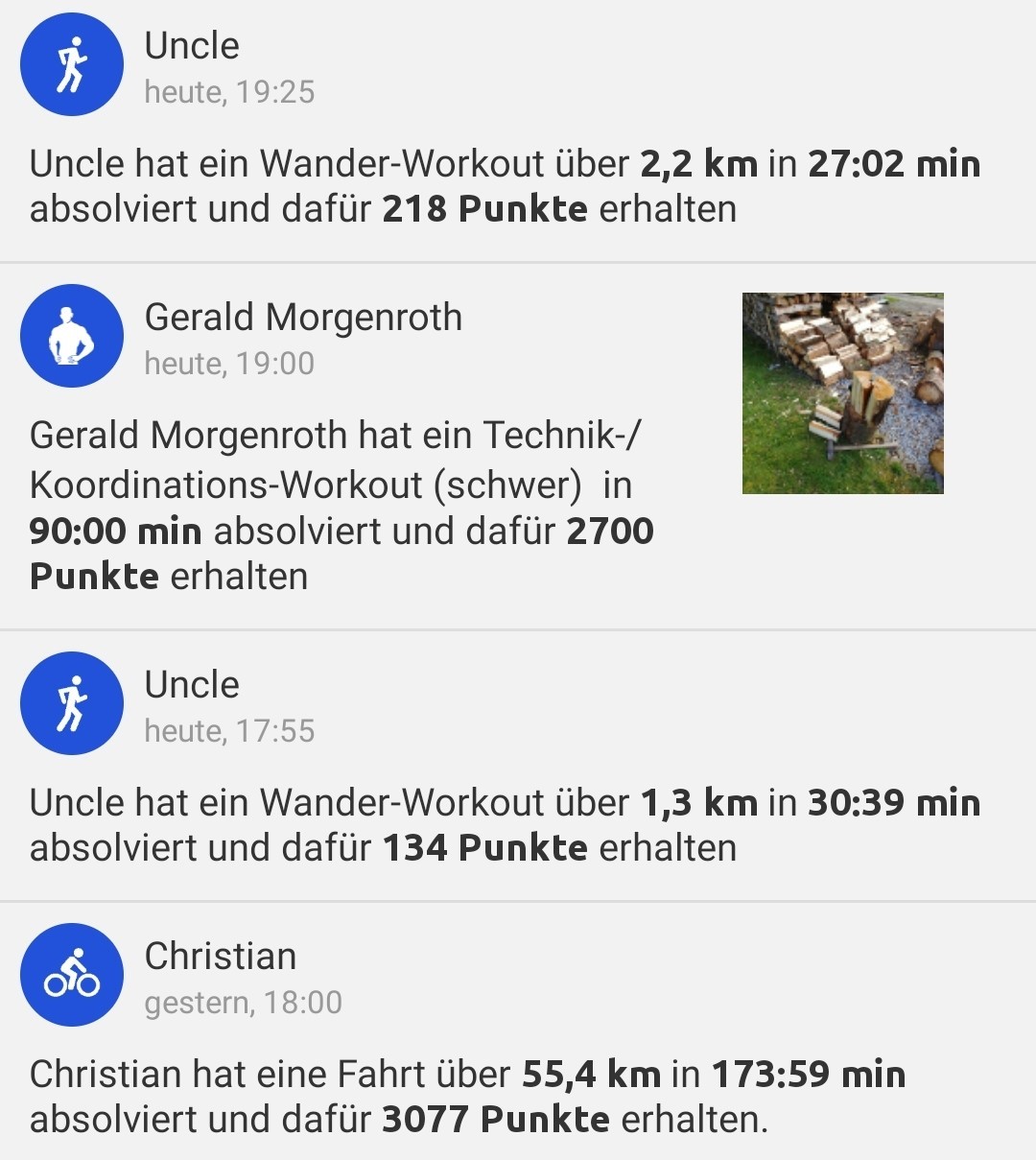Select the walking icon on Uncle's 17:55 entry
Viewport: 1036px width, 1160px height.
tap(72, 702)
